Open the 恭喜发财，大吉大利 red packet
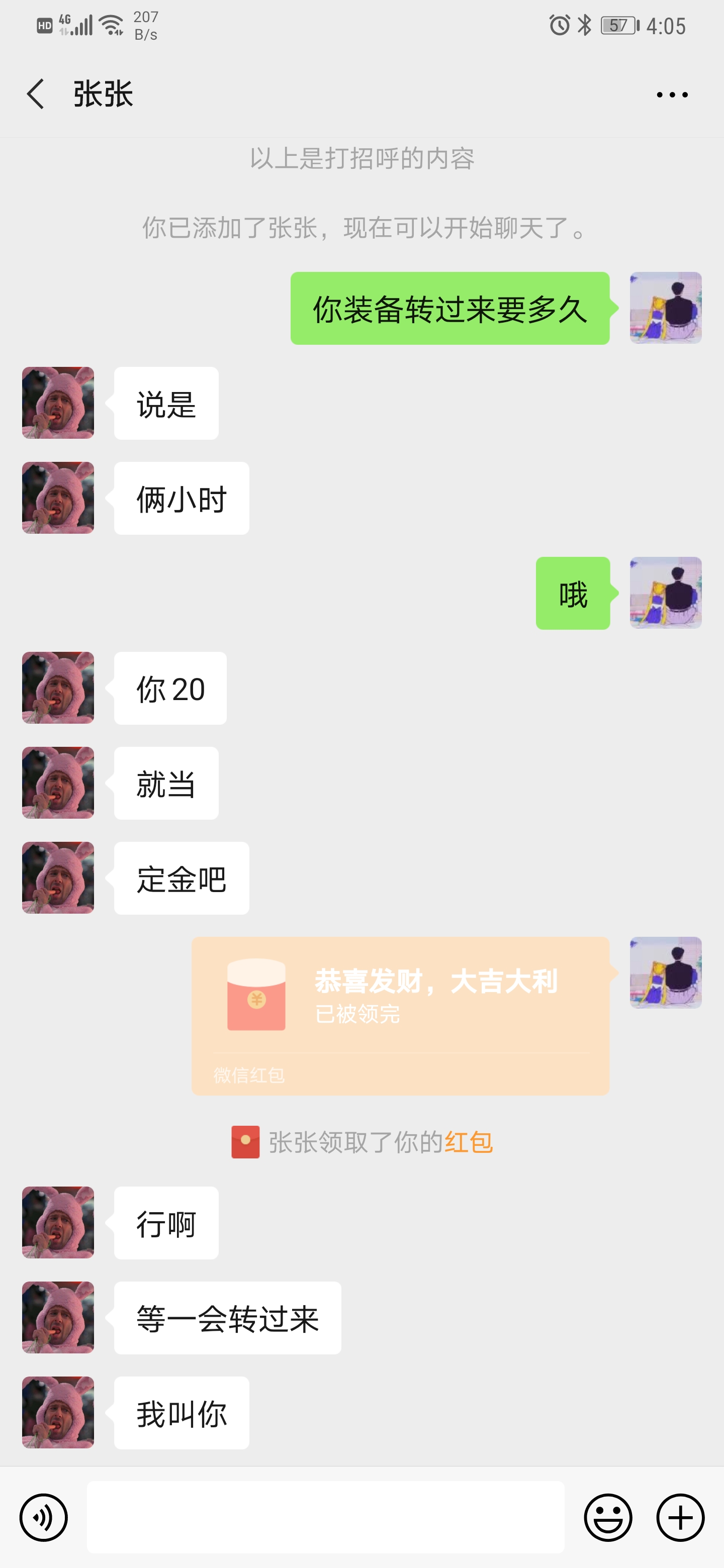724x1568 pixels. (400, 1015)
